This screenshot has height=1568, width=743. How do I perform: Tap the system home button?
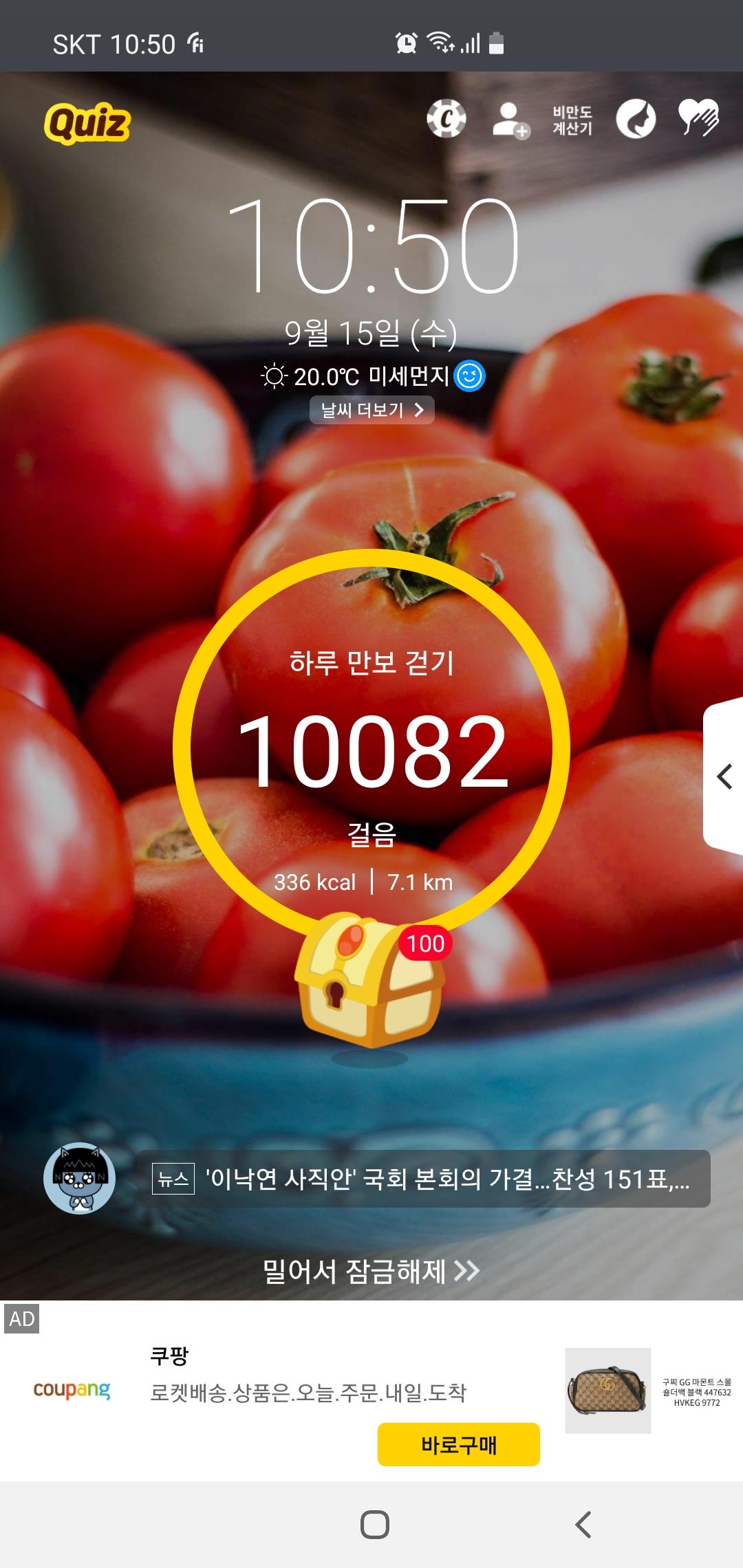(374, 1525)
